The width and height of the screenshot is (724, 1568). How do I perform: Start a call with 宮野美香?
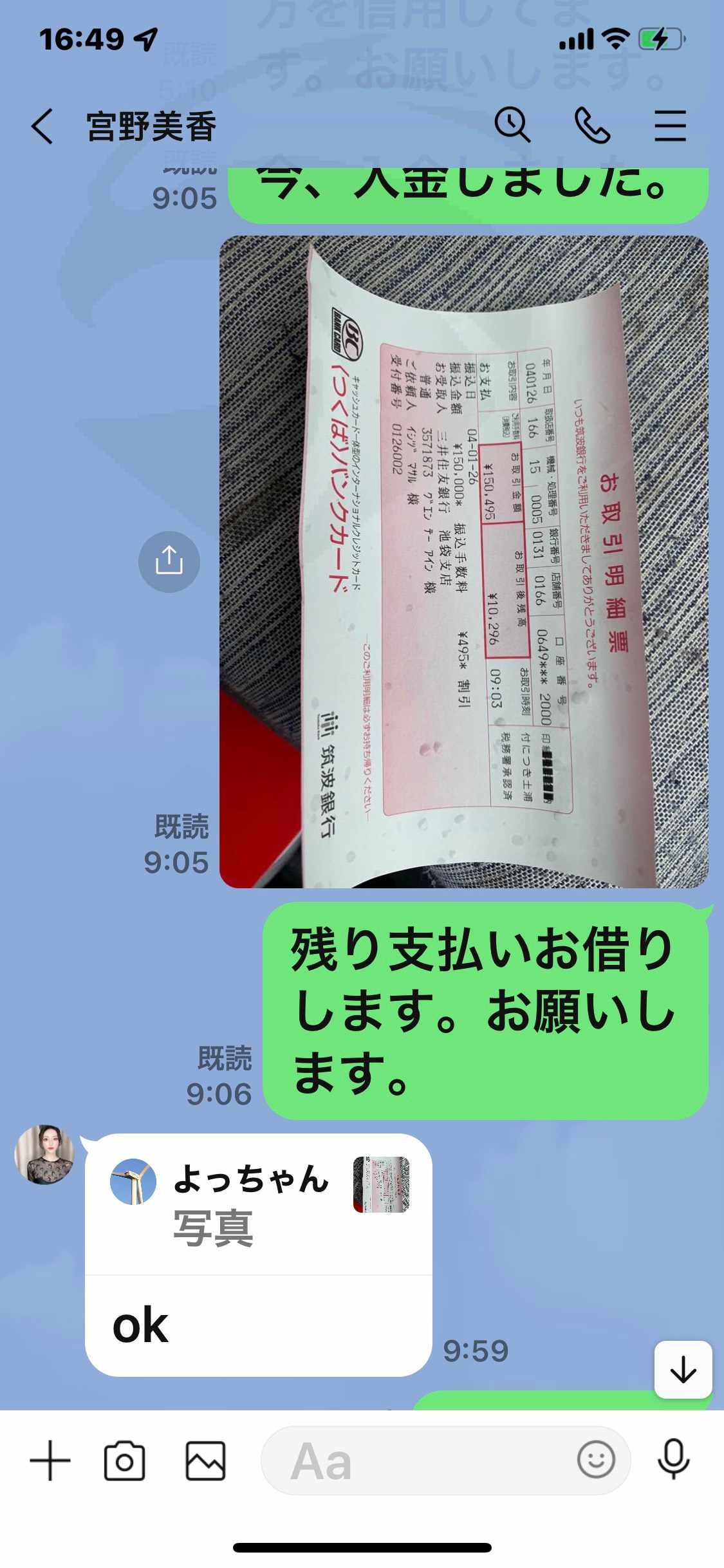tap(592, 125)
